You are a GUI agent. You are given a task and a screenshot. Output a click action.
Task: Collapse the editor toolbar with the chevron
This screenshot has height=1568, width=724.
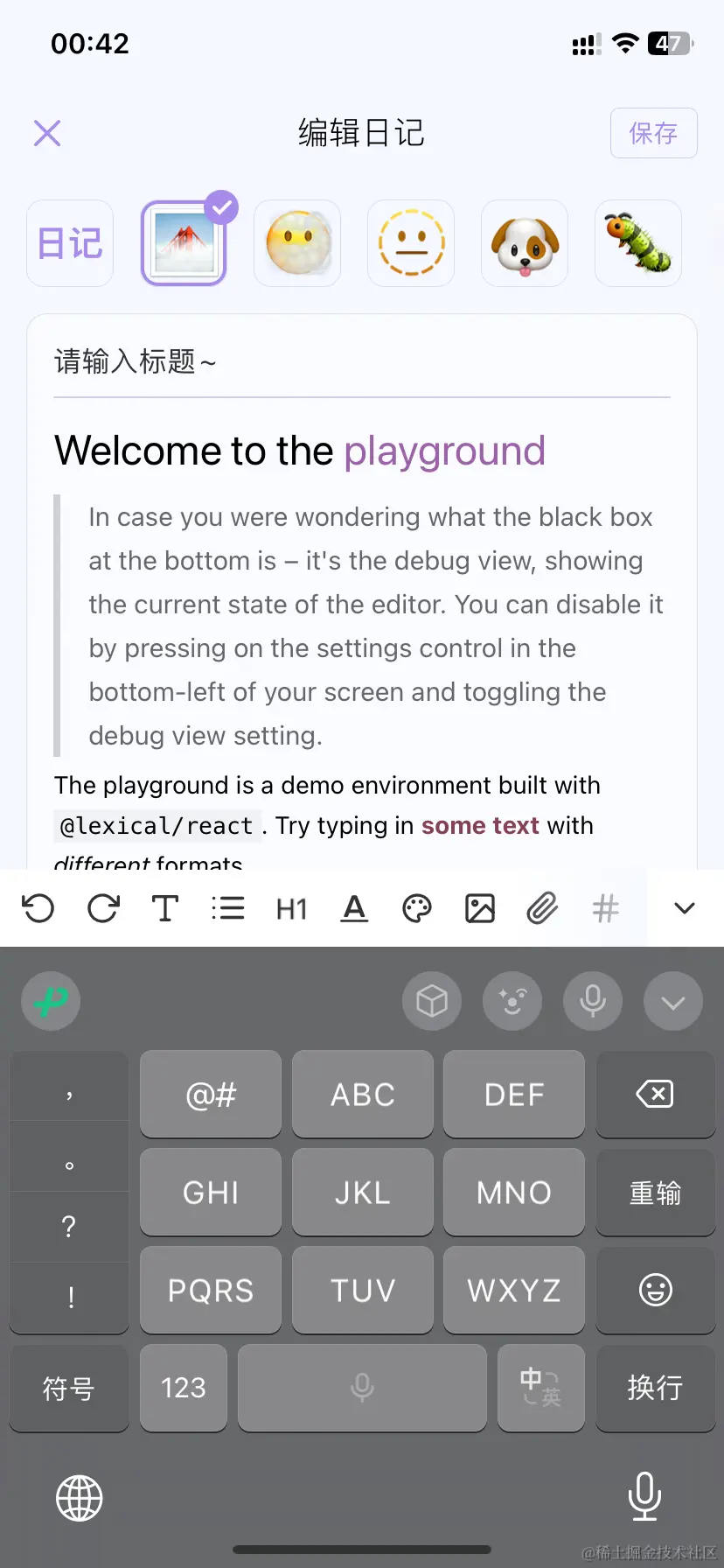point(685,908)
